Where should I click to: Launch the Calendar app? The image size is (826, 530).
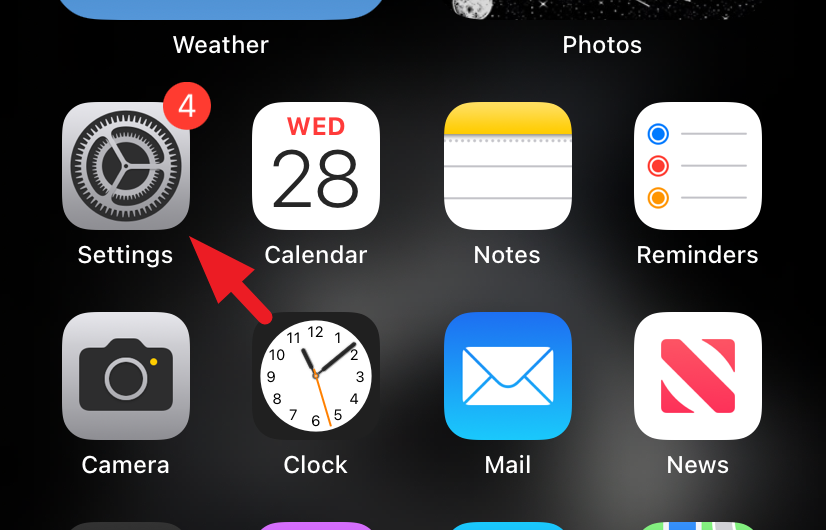tap(316, 166)
